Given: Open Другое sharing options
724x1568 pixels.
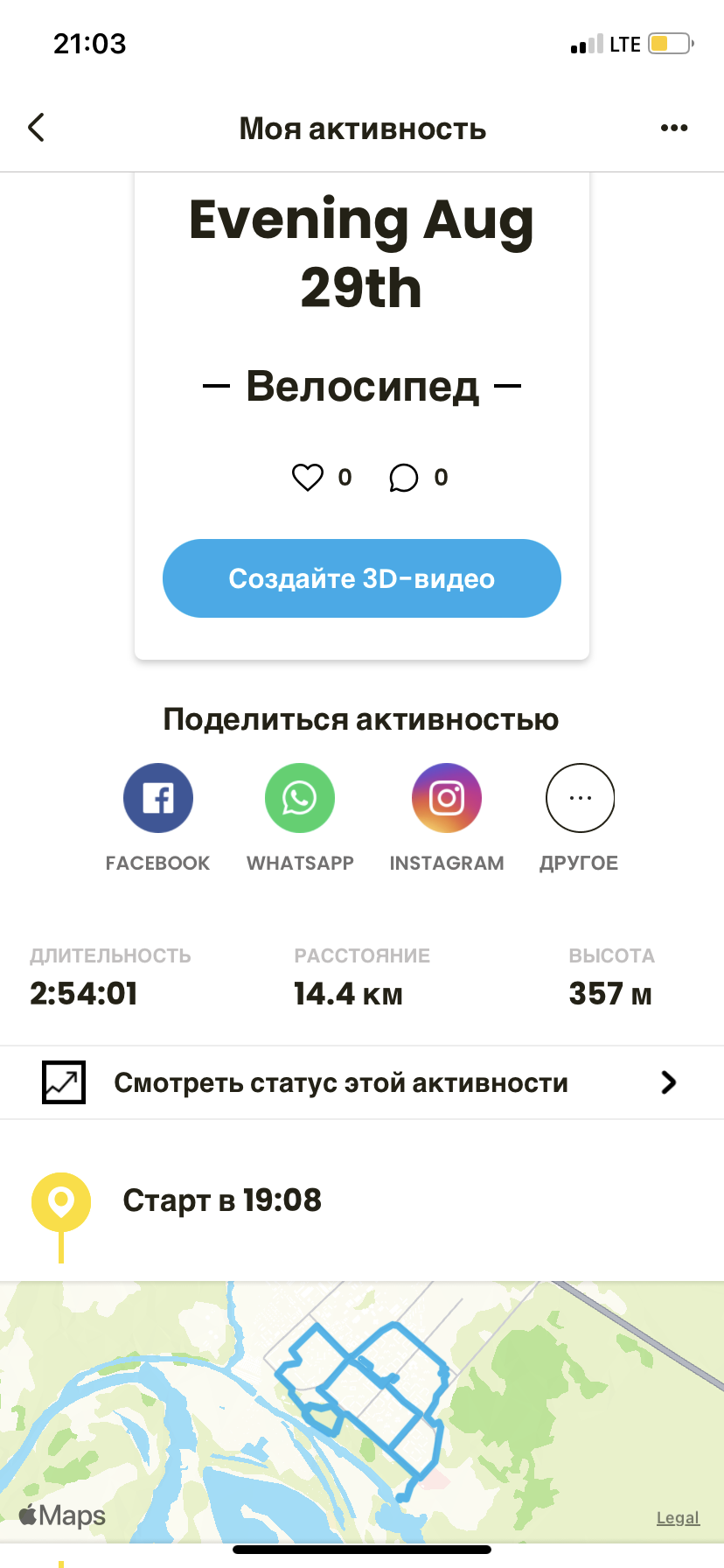Looking at the screenshot, I should (x=580, y=798).
